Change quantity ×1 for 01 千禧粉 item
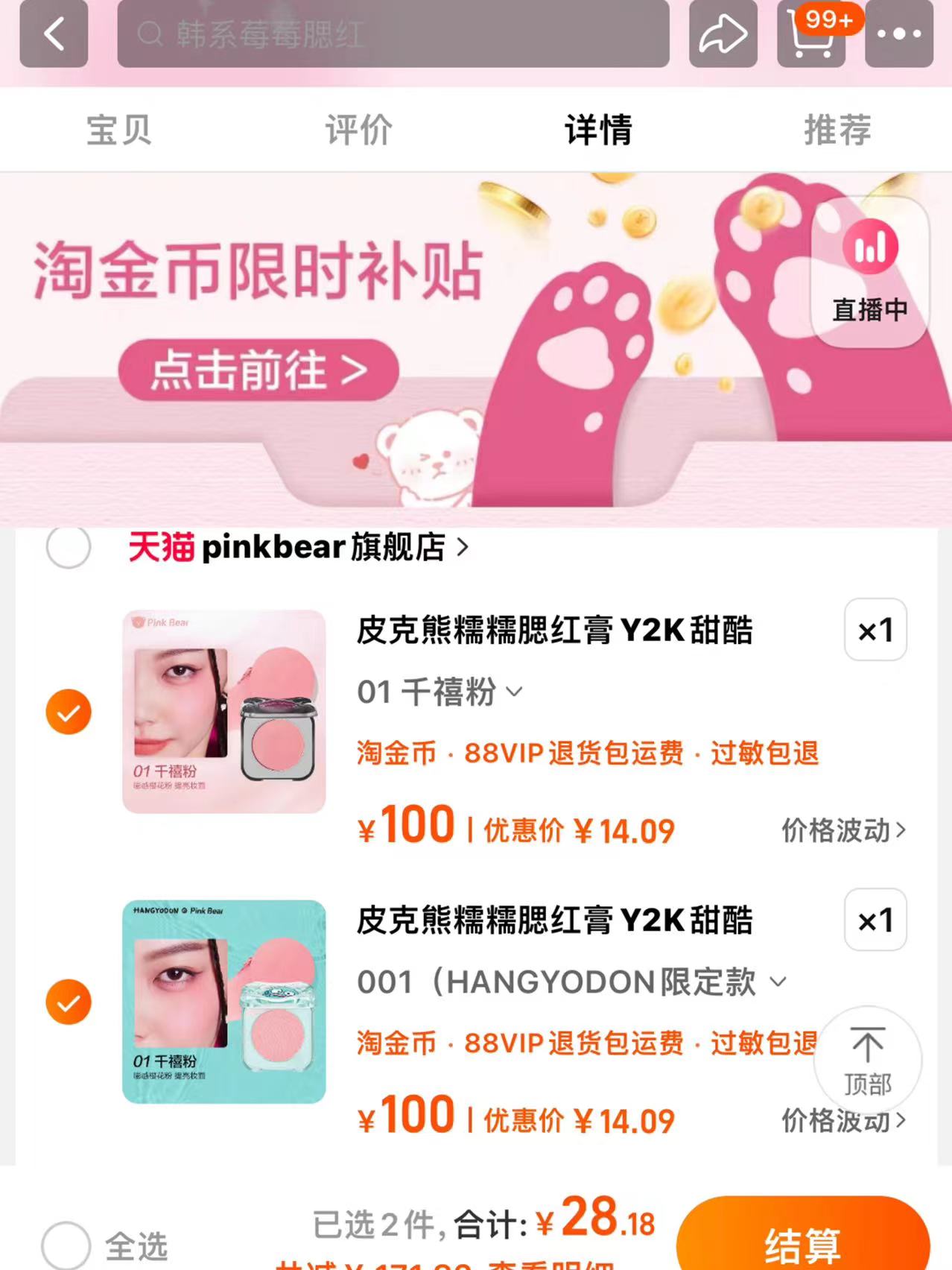This screenshot has height=1270, width=952. pyautogui.click(x=875, y=631)
